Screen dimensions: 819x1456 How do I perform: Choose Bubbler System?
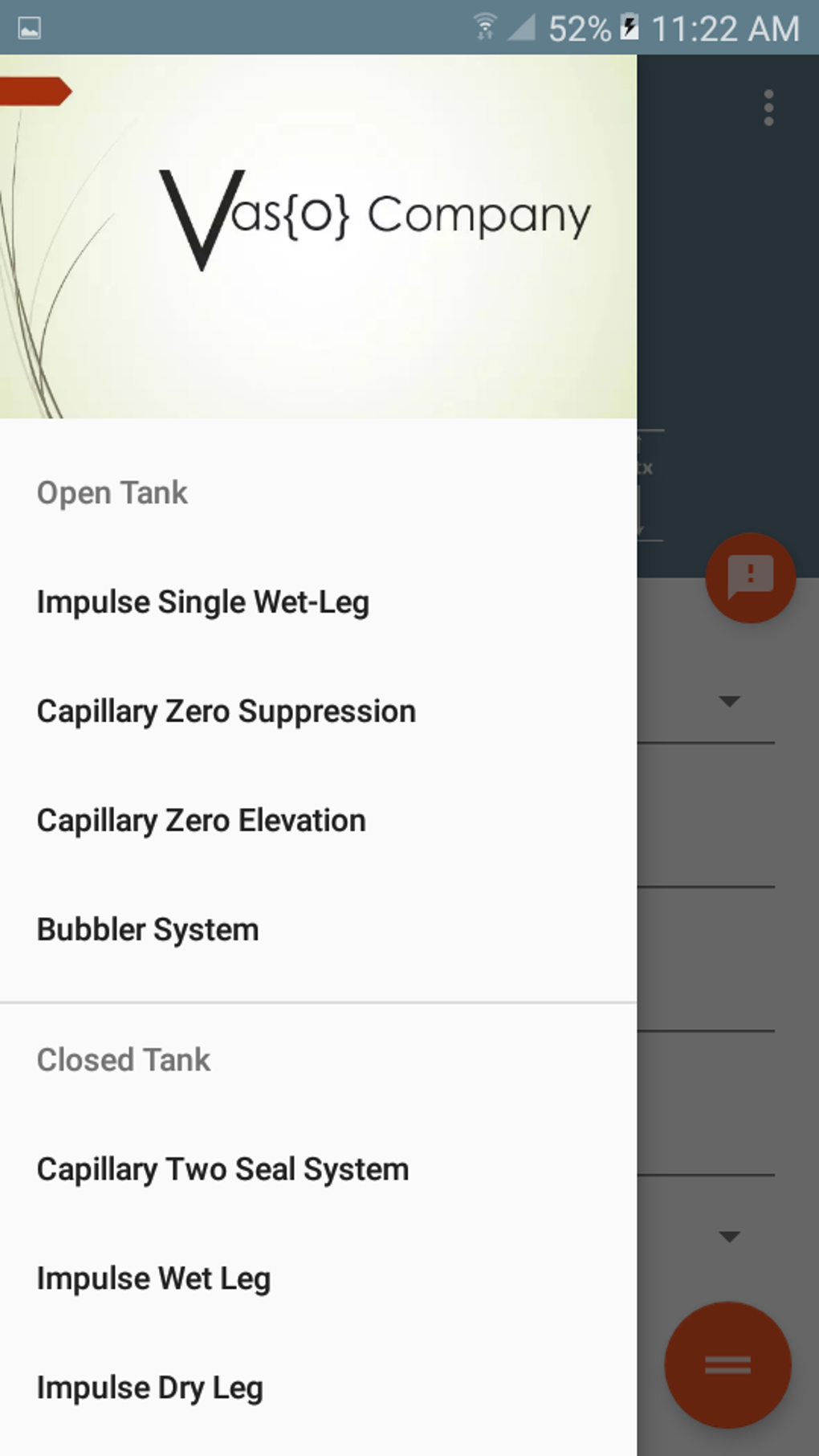(x=318, y=930)
